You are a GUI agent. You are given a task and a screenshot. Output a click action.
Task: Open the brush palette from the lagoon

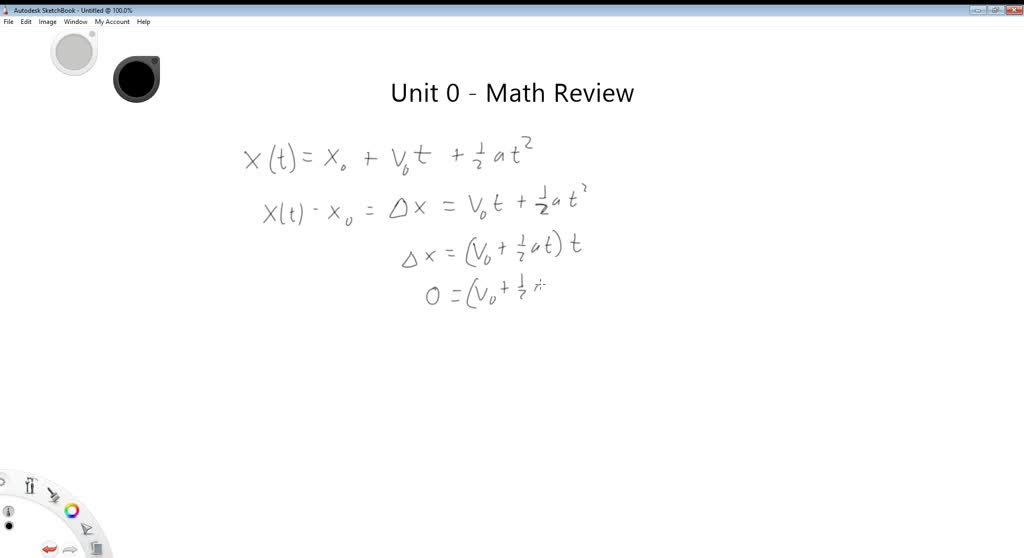[x=51, y=493]
